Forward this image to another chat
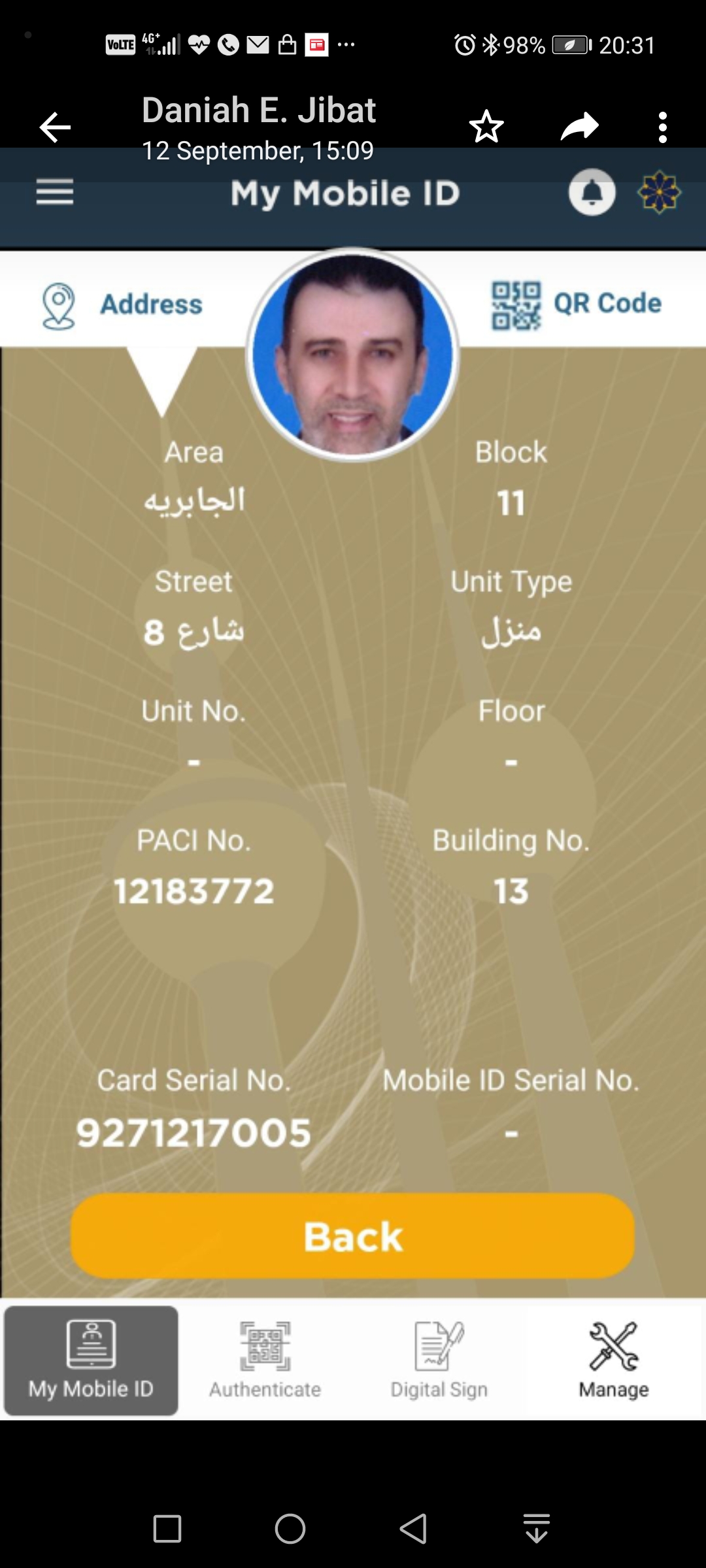Image resolution: width=706 pixels, height=1568 pixels. (579, 127)
